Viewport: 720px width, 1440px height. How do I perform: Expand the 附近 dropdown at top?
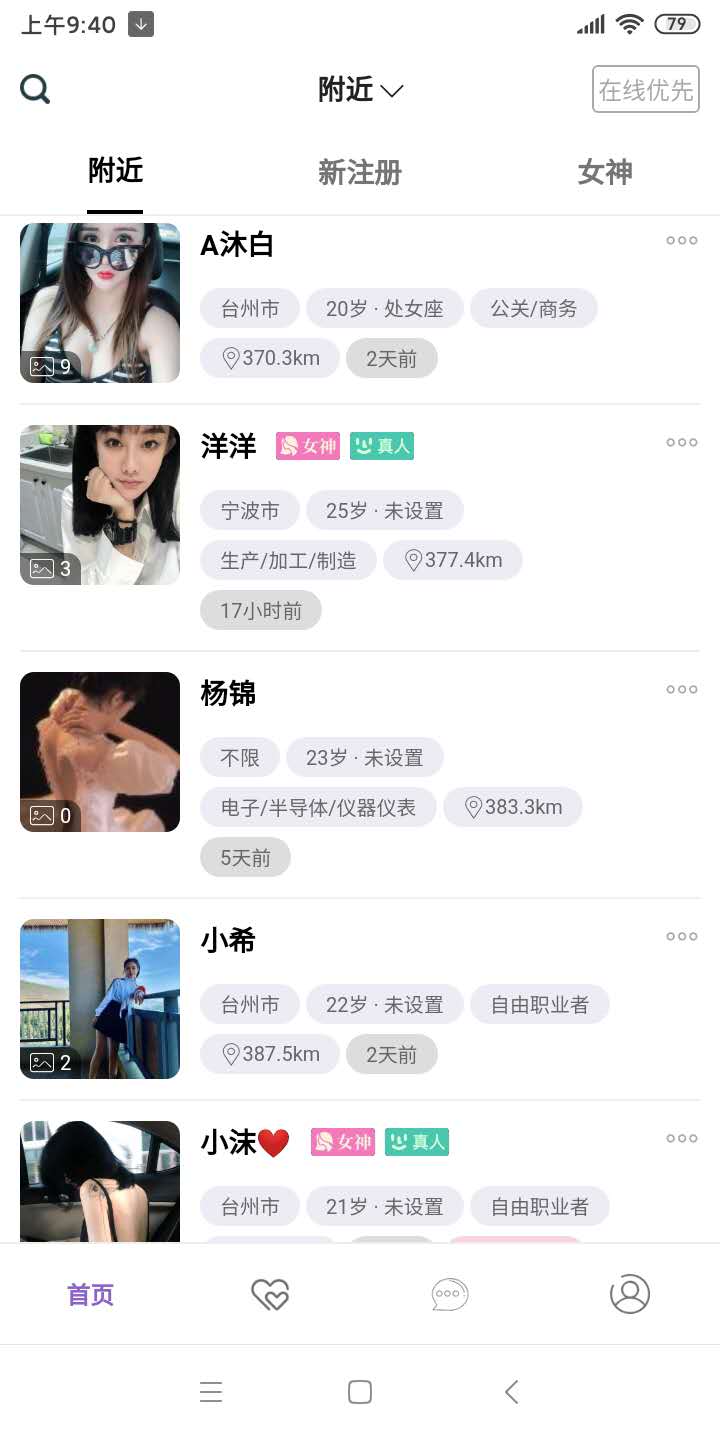[x=360, y=90]
